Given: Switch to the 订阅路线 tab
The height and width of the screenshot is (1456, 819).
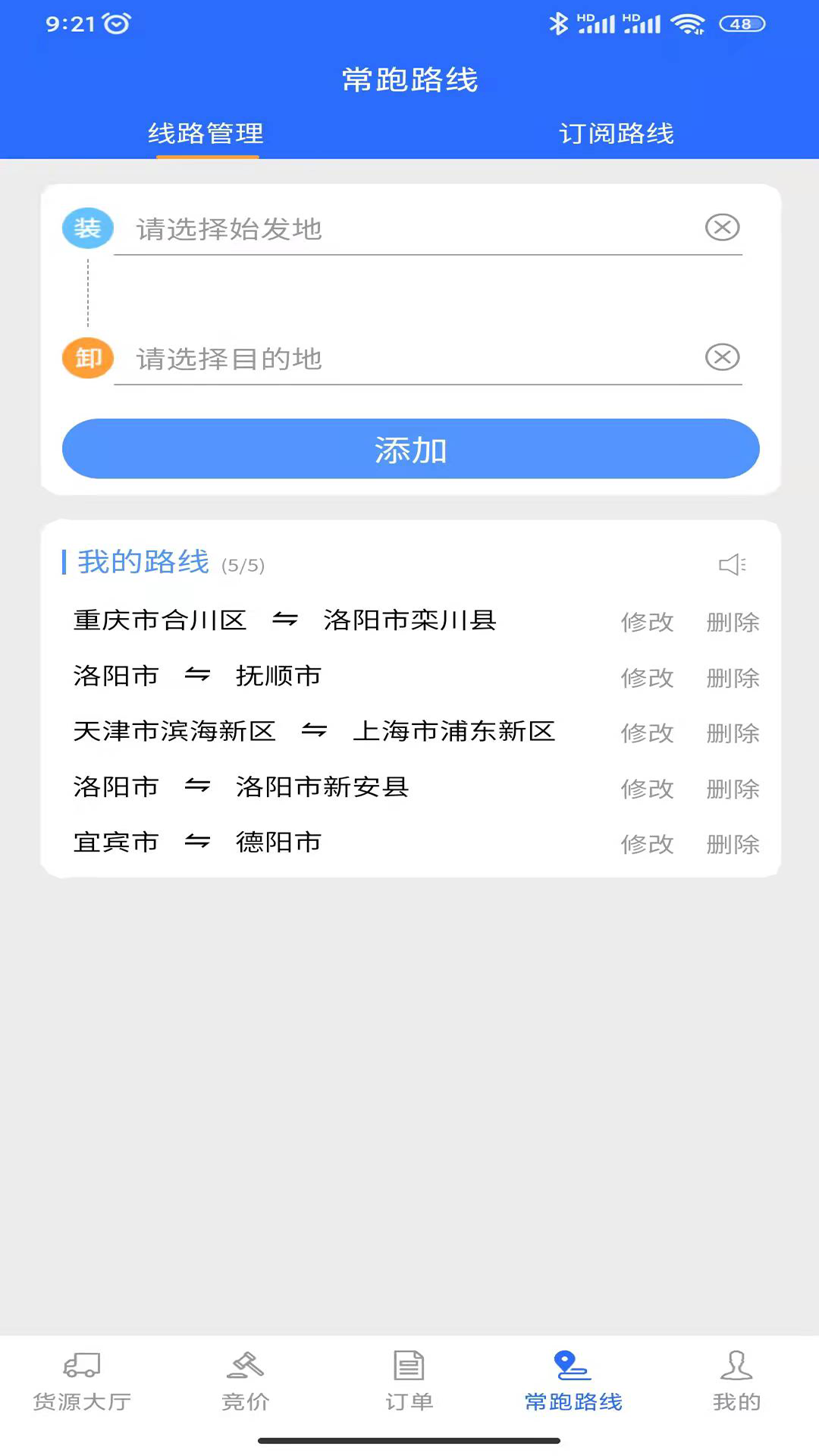Looking at the screenshot, I should (x=616, y=133).
